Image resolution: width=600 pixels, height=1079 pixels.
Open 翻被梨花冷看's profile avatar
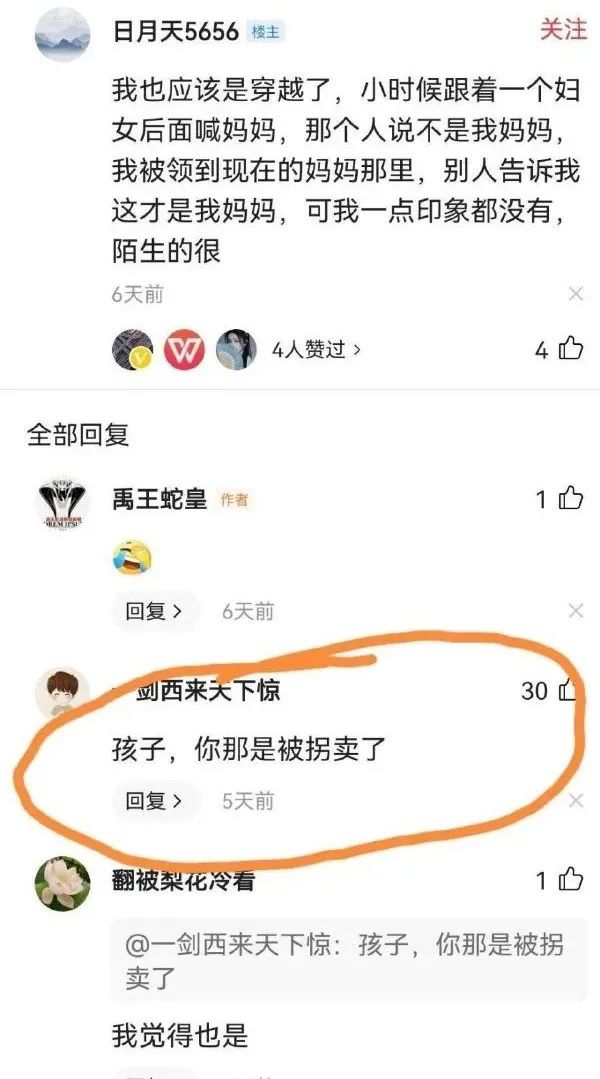coord(63,884)
